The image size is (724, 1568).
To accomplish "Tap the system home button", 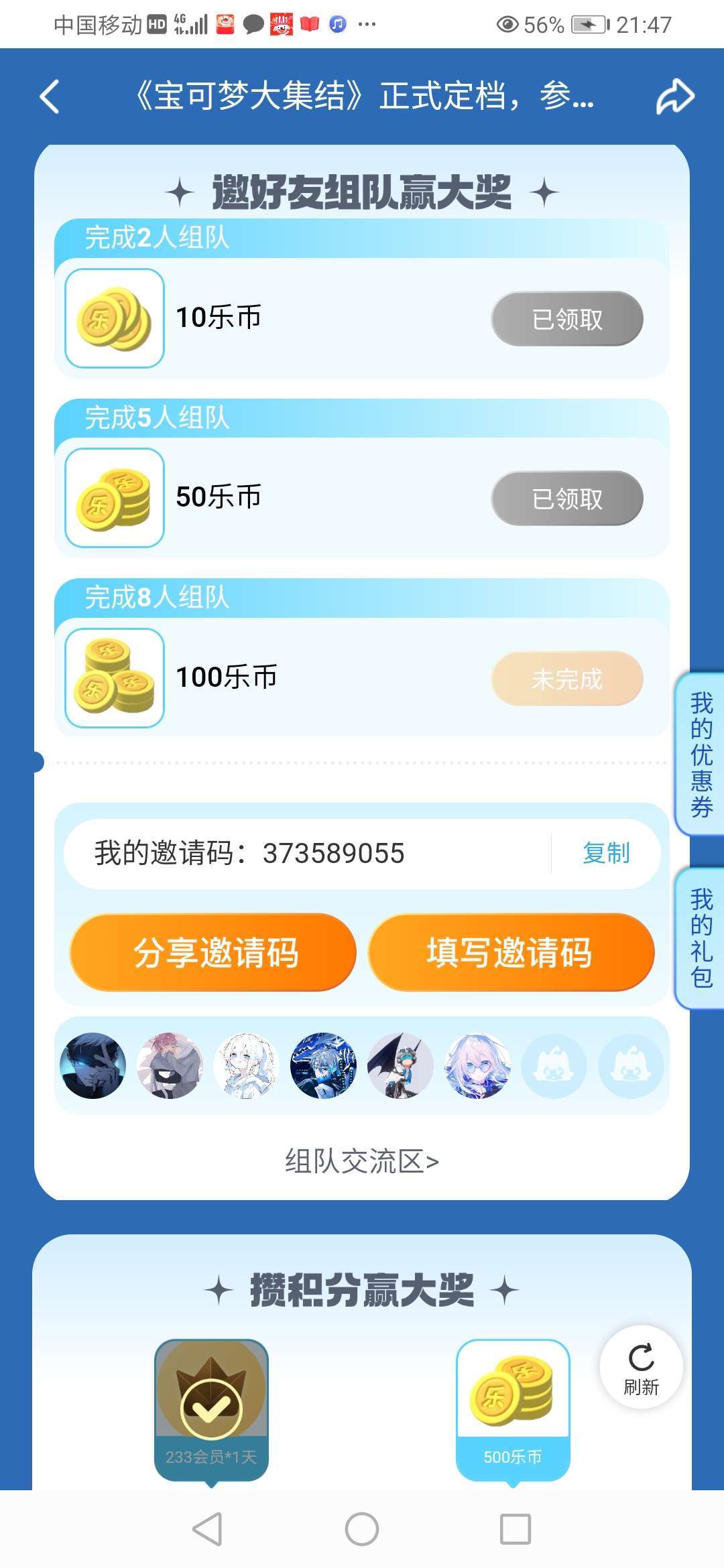I will click(x=362, y=1529).
